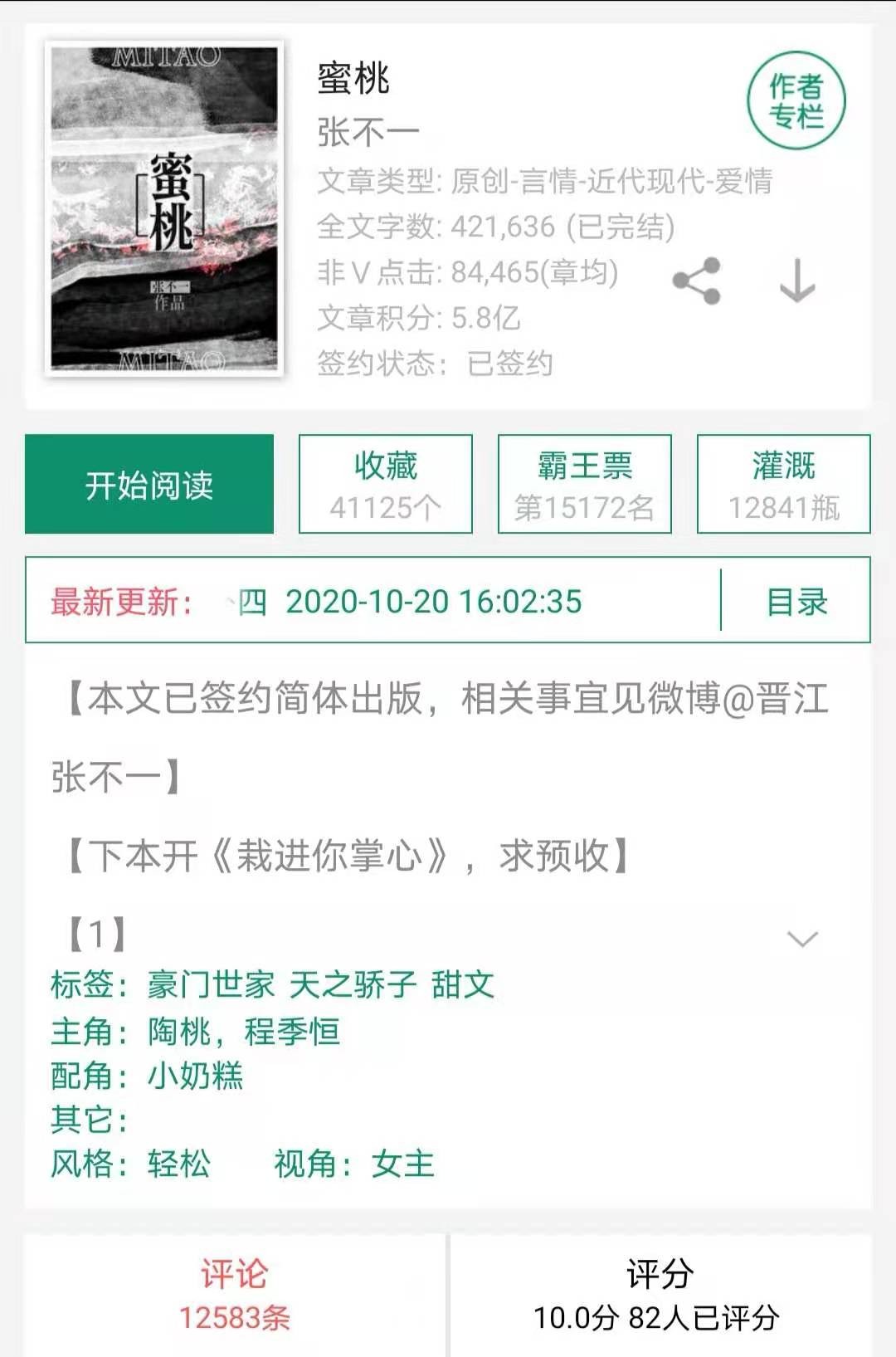Open the 蜜桃 book cover
Image resolution: width=896 pixels, height=1357 pixels.
(x=164, y=207)
